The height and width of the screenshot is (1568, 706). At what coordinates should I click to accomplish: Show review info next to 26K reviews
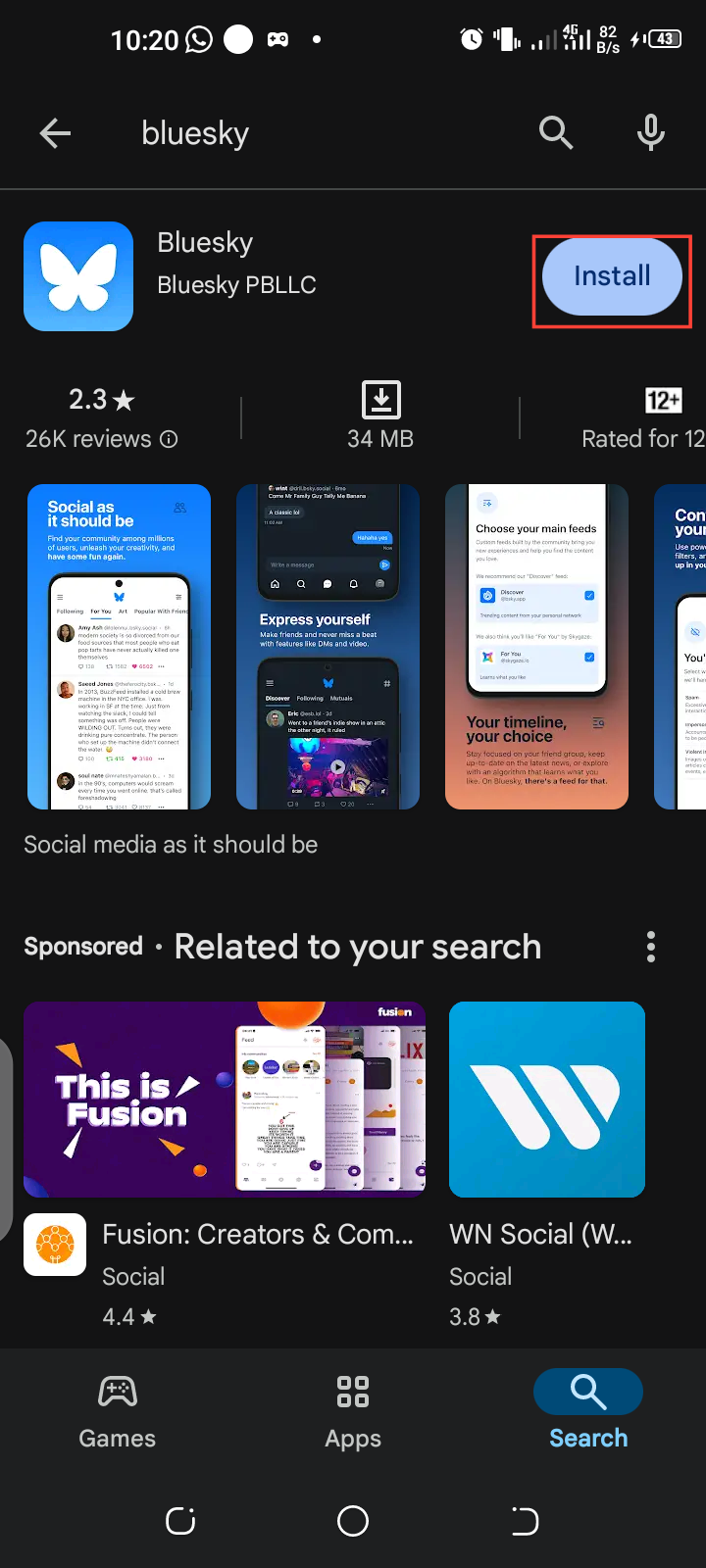169,439
